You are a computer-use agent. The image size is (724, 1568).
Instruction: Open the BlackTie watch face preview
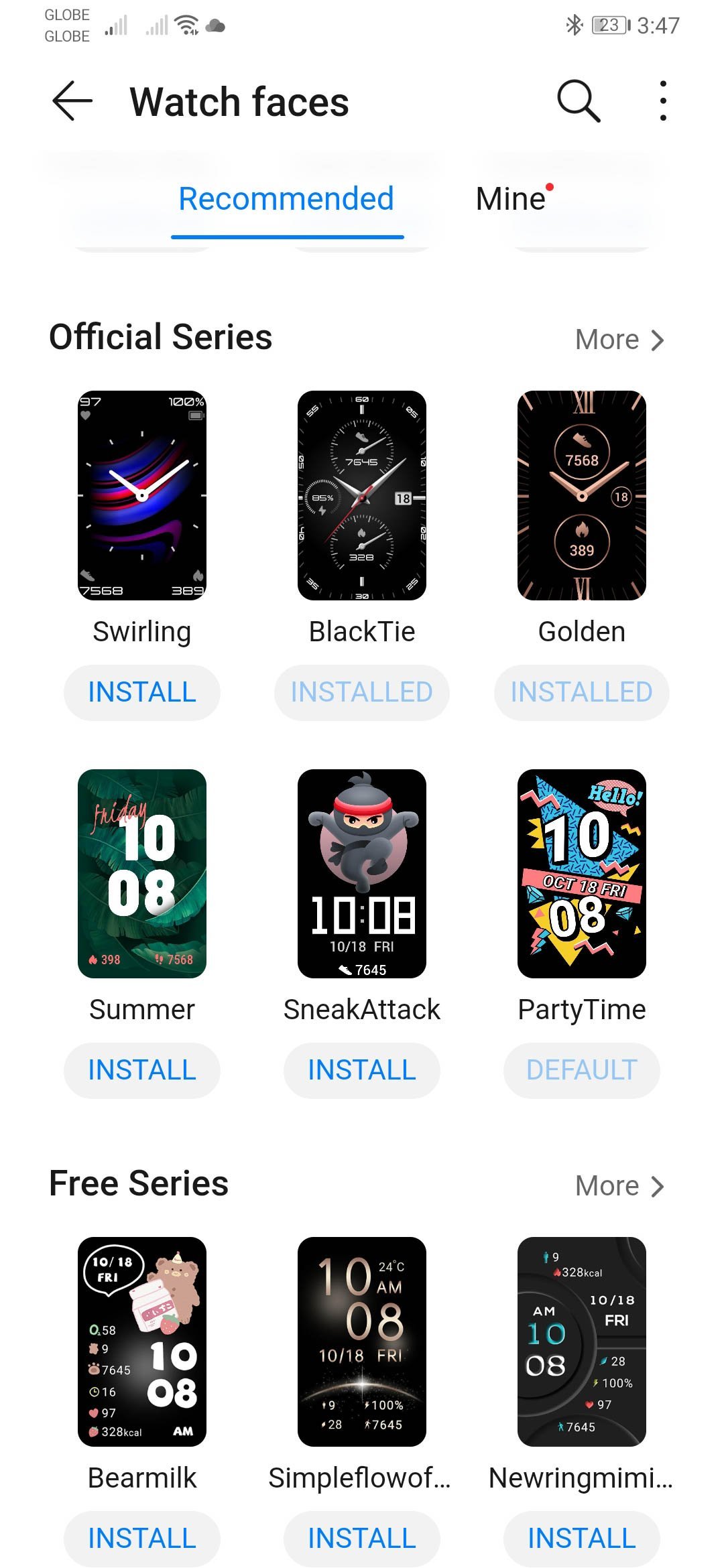click(x=362, y=495)
